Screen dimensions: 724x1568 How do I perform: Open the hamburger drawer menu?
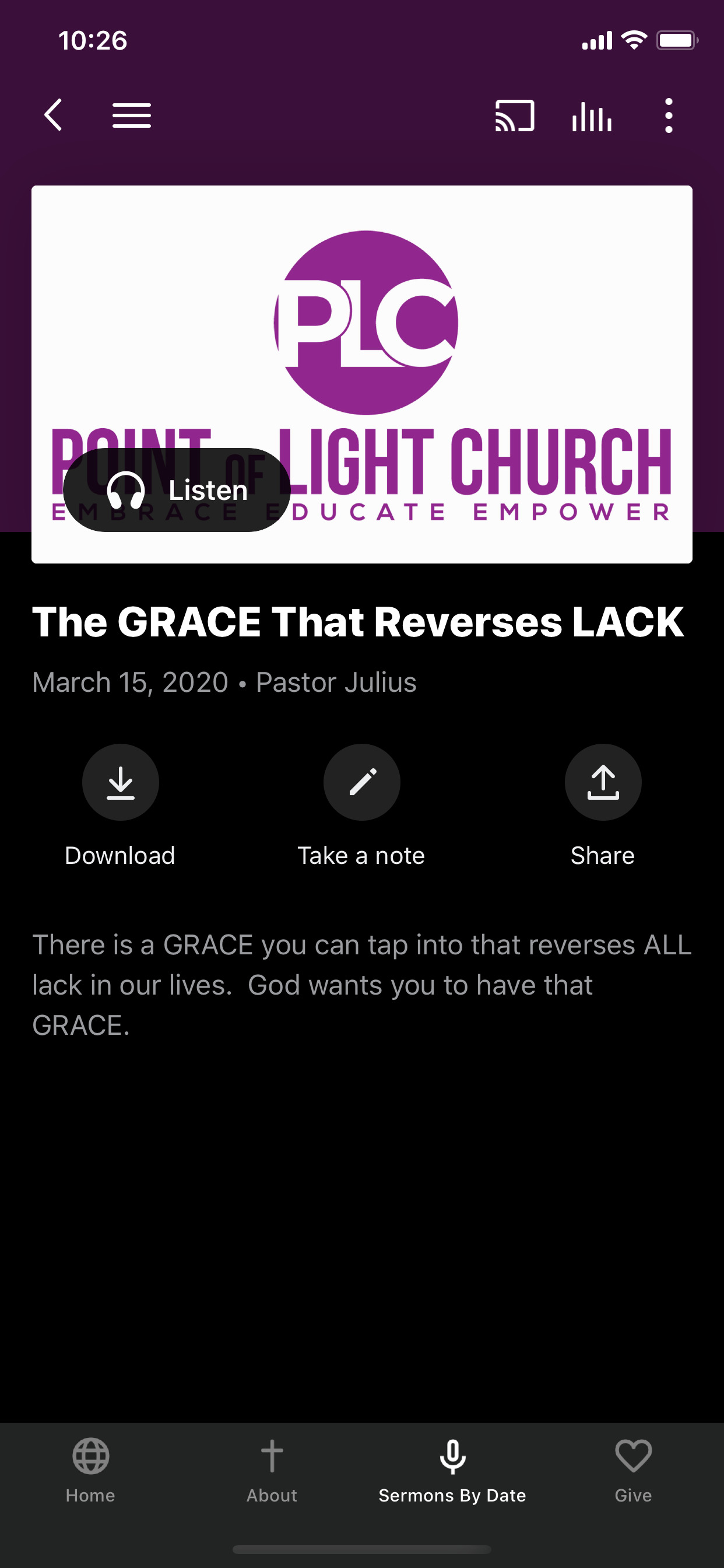(131, 115)
